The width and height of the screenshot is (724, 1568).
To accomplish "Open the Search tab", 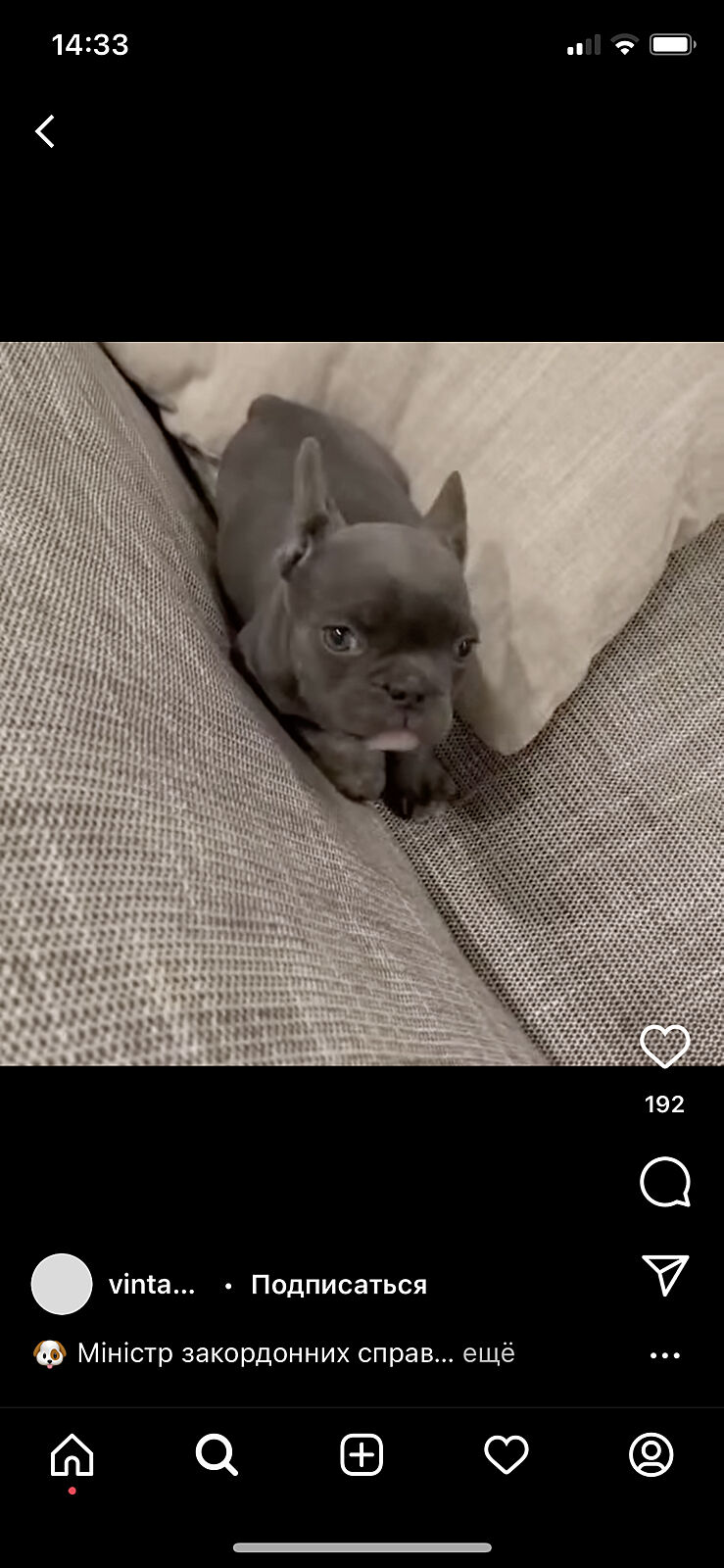I will point(217,1455).
